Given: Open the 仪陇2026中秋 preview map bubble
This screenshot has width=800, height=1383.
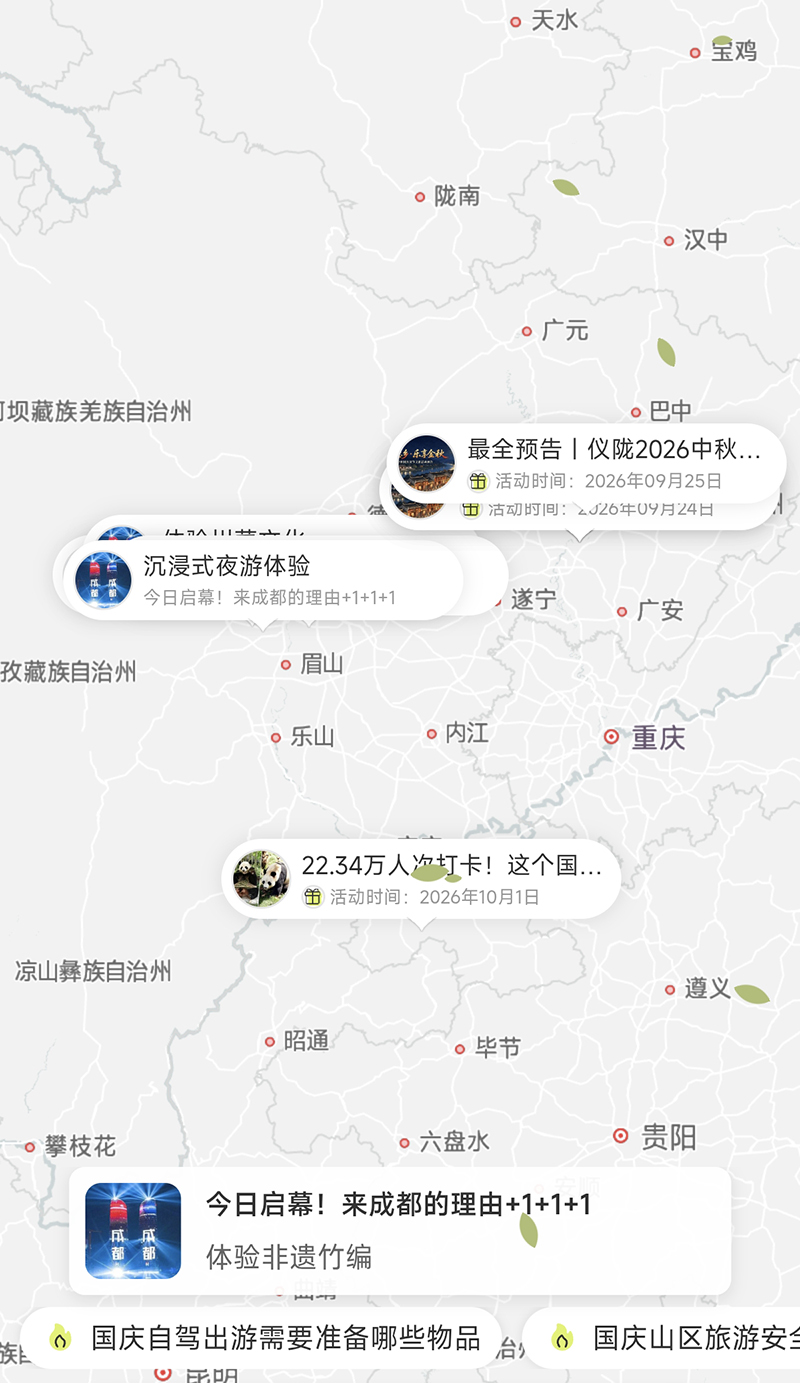Looking at the screenshot, I should click(x=587, y=463).
